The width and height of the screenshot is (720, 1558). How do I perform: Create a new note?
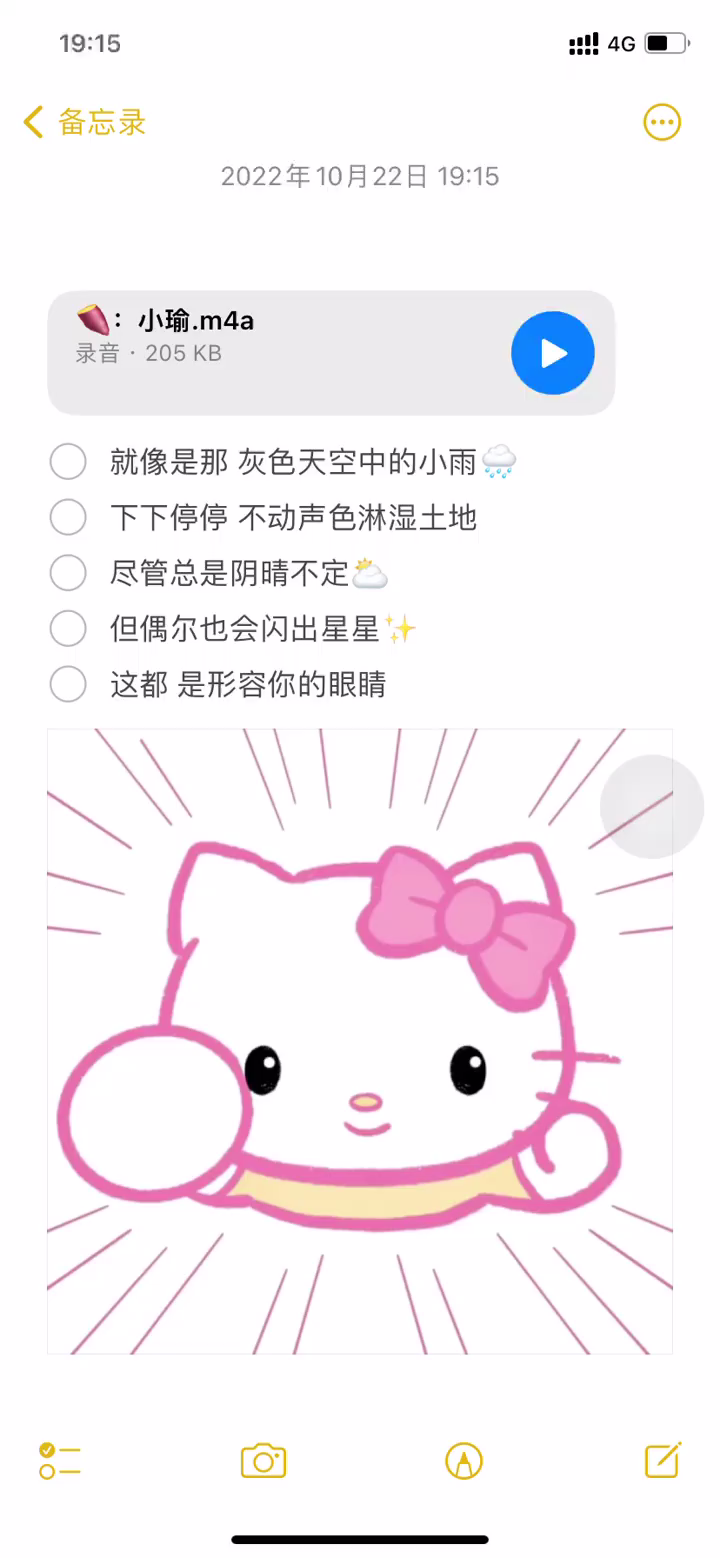pos(663,1461)
